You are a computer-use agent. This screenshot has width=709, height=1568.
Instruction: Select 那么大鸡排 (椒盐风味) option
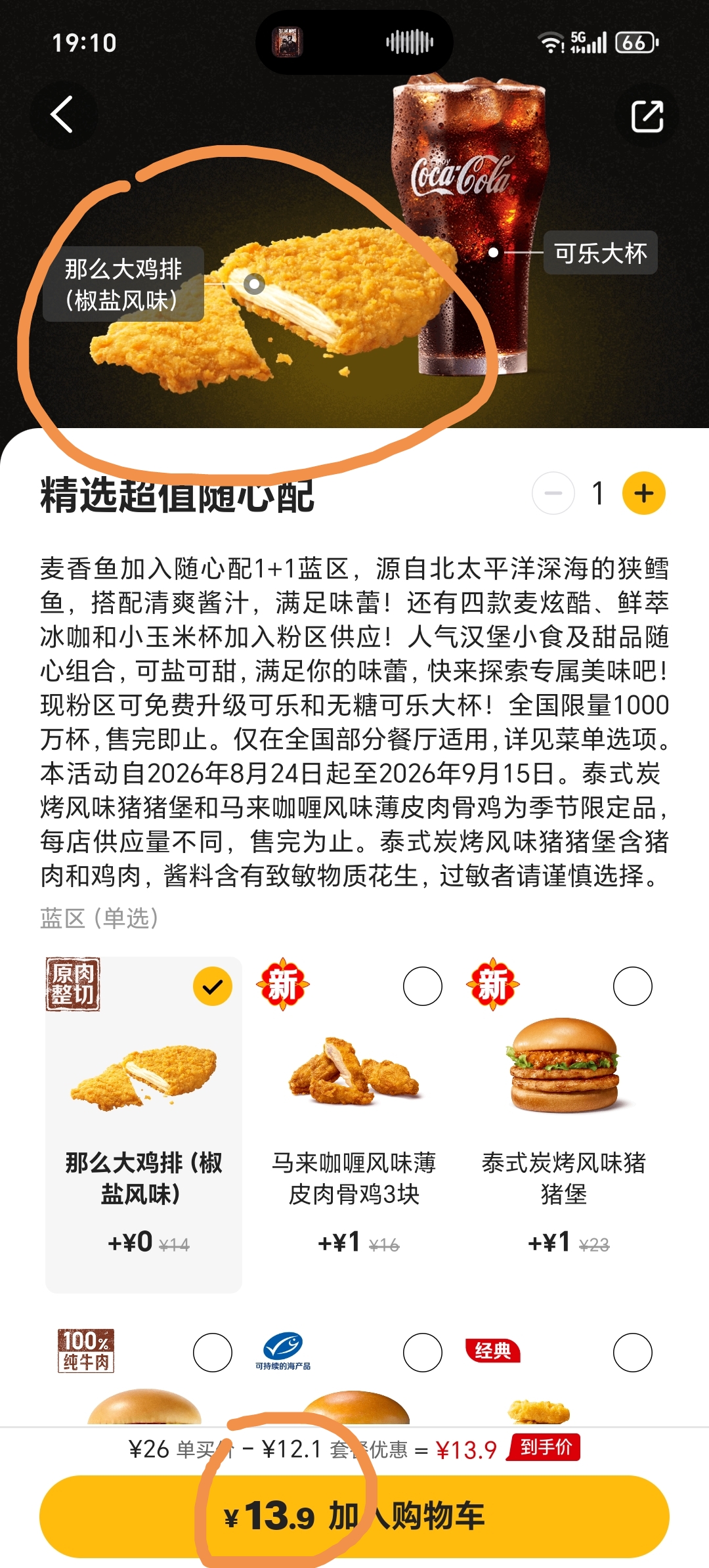pos(144,1124)
